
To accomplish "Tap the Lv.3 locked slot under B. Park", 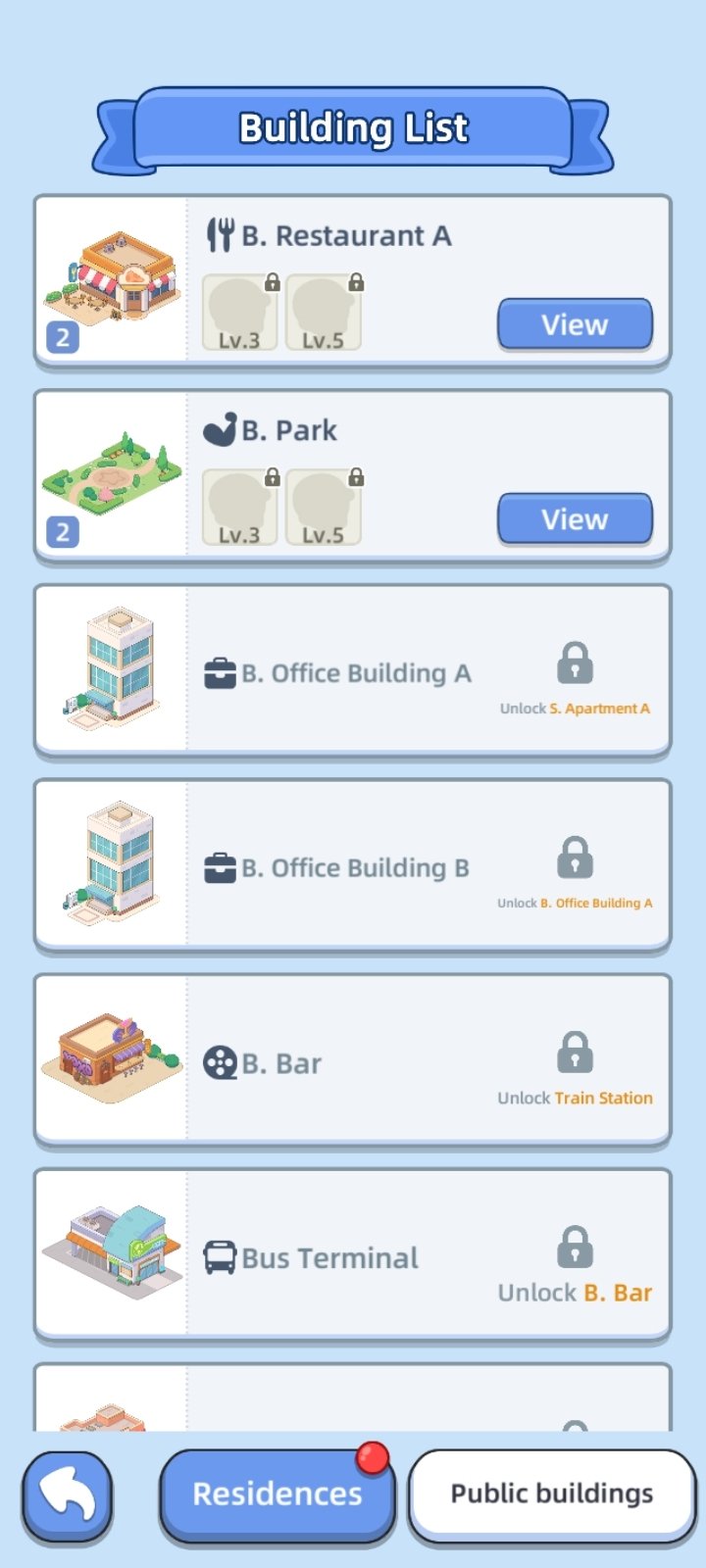I will point(240,508).
